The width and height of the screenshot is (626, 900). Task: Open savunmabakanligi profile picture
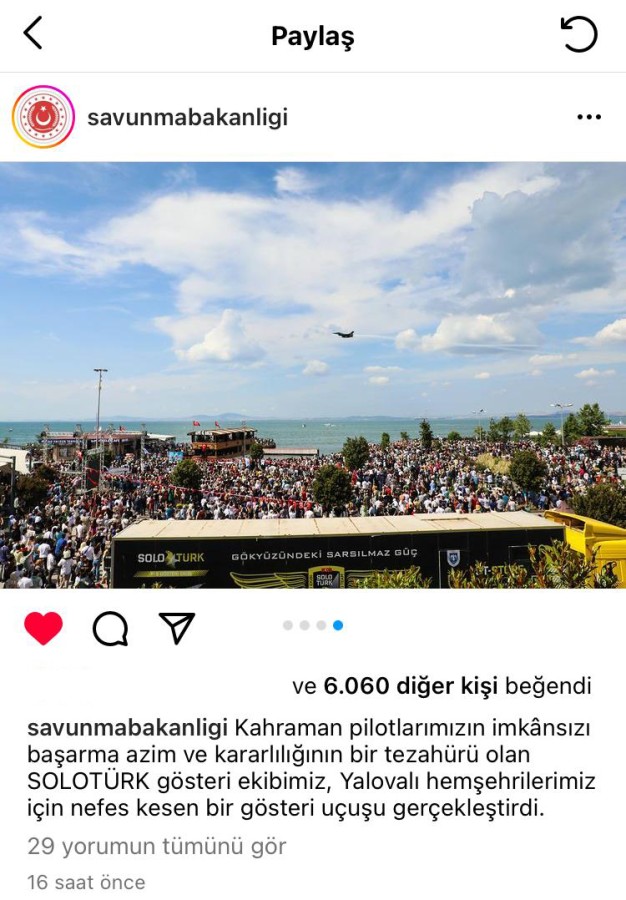(x=43, y=117)
